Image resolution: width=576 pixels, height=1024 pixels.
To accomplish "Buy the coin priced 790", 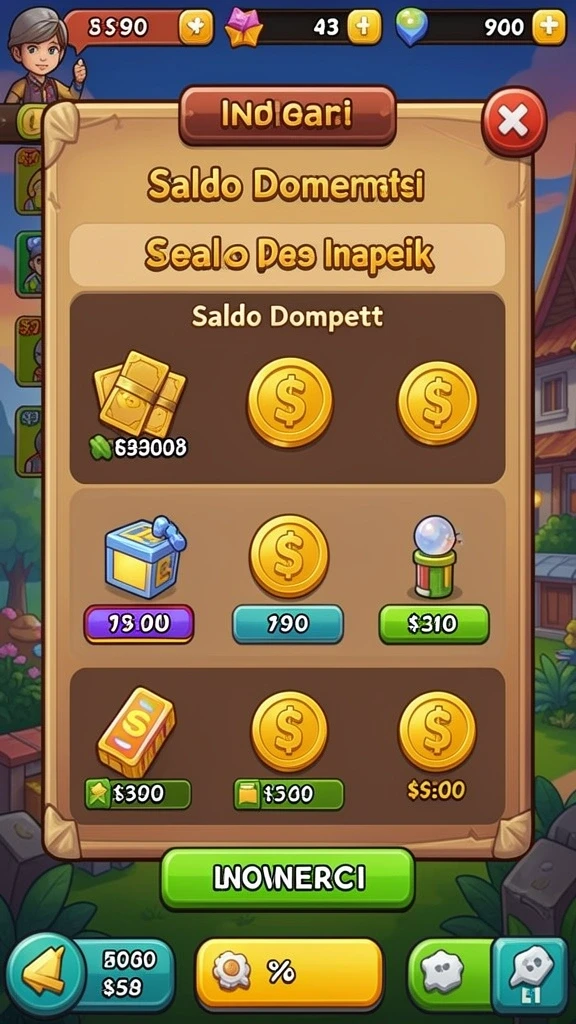I will [x=287, y=624].
